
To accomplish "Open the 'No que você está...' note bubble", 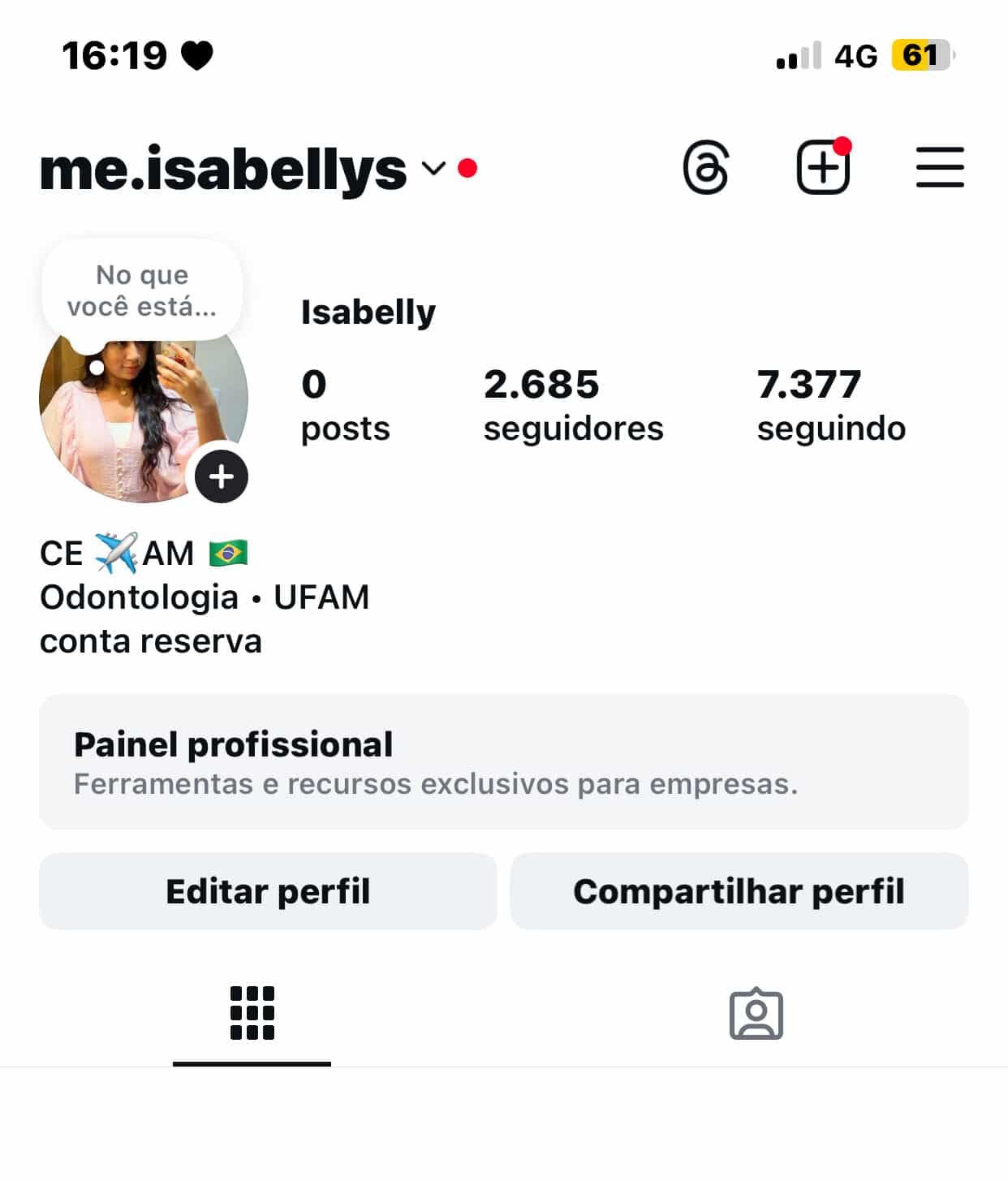I will (x=142, y=290).
